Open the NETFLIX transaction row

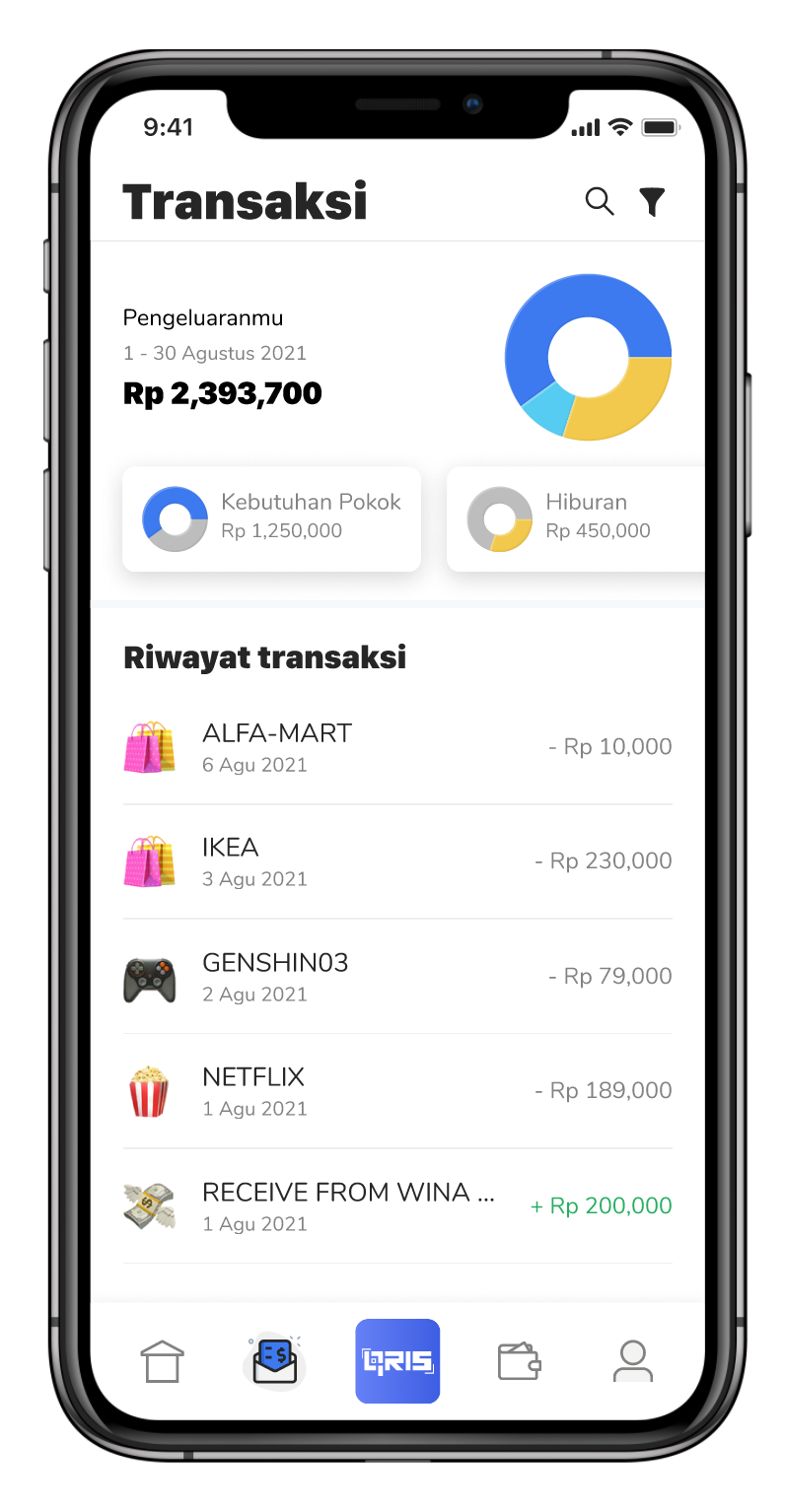click(x=397, y=1091)
